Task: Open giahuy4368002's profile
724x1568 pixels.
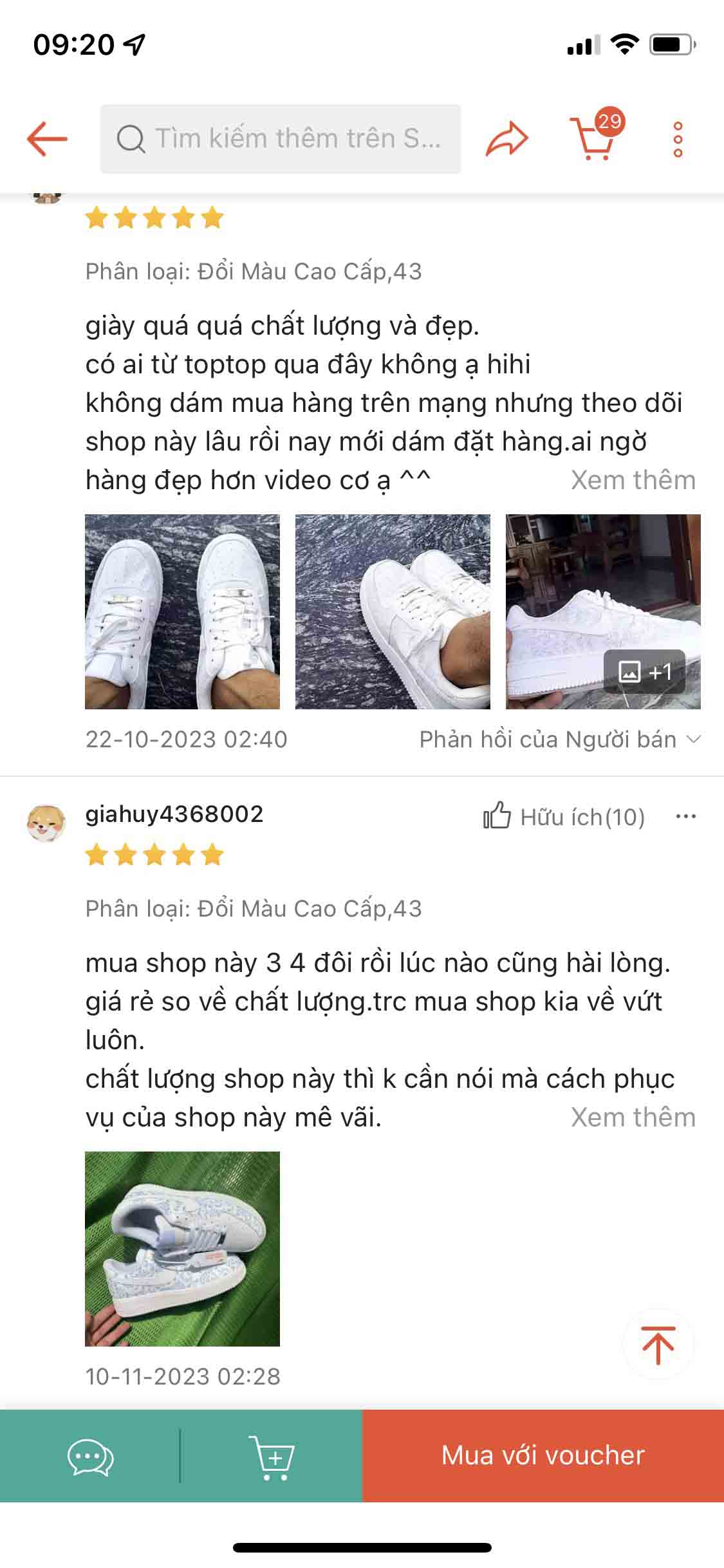Action: 177,814
